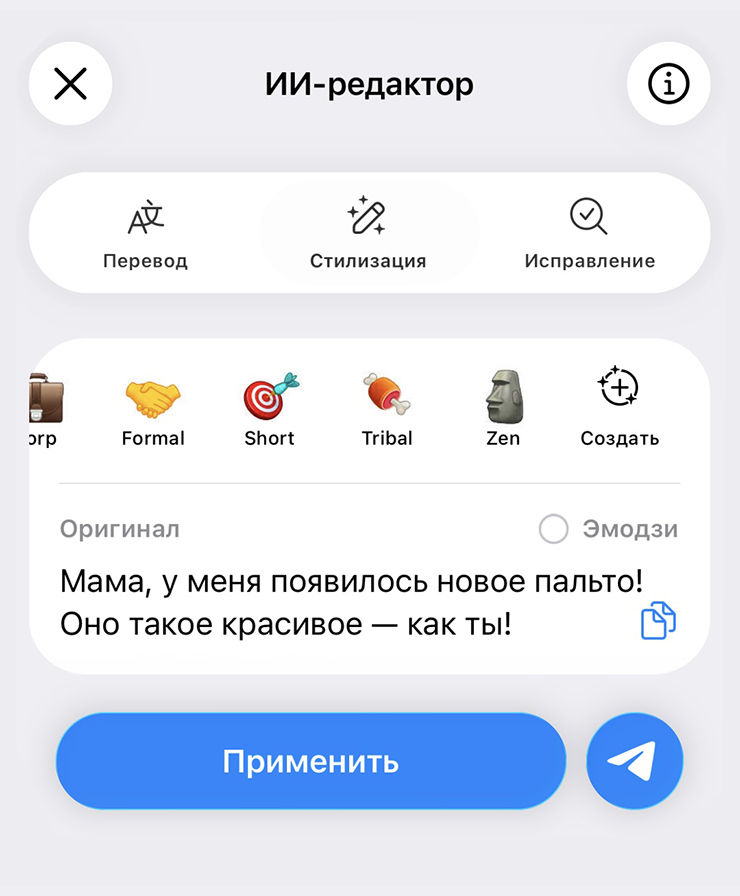Select the Стилизация tab

(369, 234)
